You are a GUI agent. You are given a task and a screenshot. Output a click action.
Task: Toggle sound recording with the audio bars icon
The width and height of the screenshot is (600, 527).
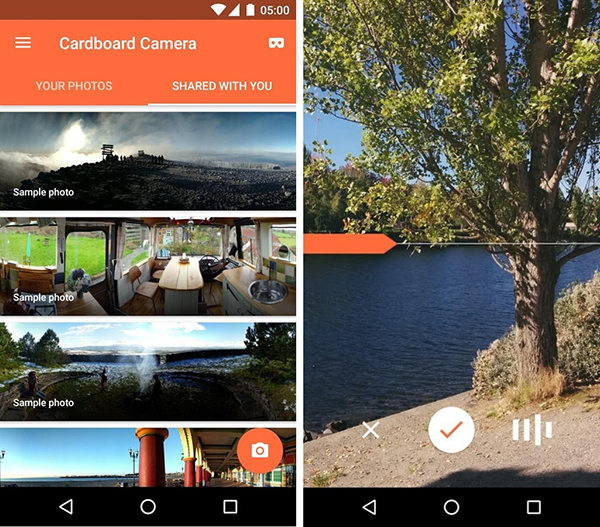click(531, 430)
